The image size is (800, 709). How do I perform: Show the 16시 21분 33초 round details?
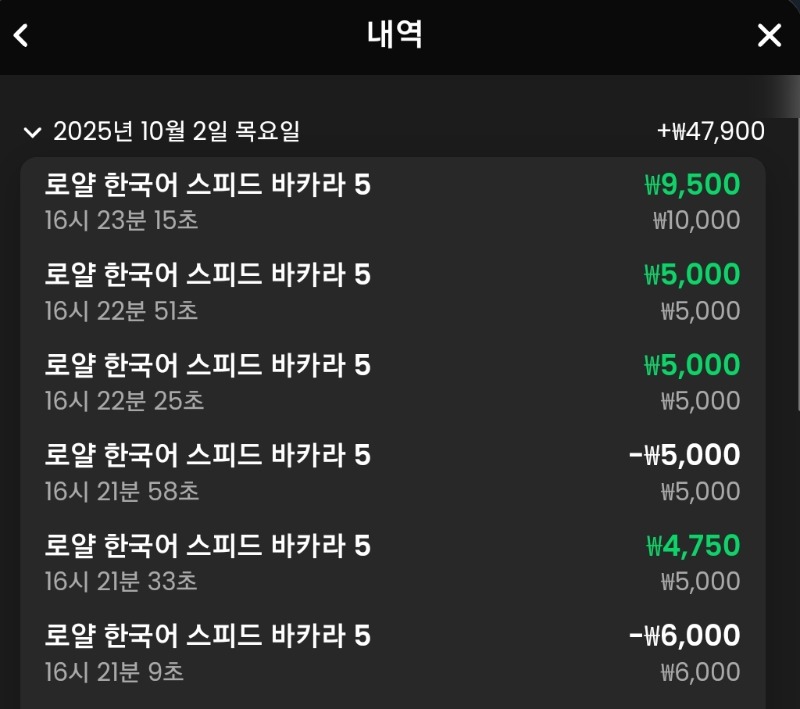[x=392, y=562]
